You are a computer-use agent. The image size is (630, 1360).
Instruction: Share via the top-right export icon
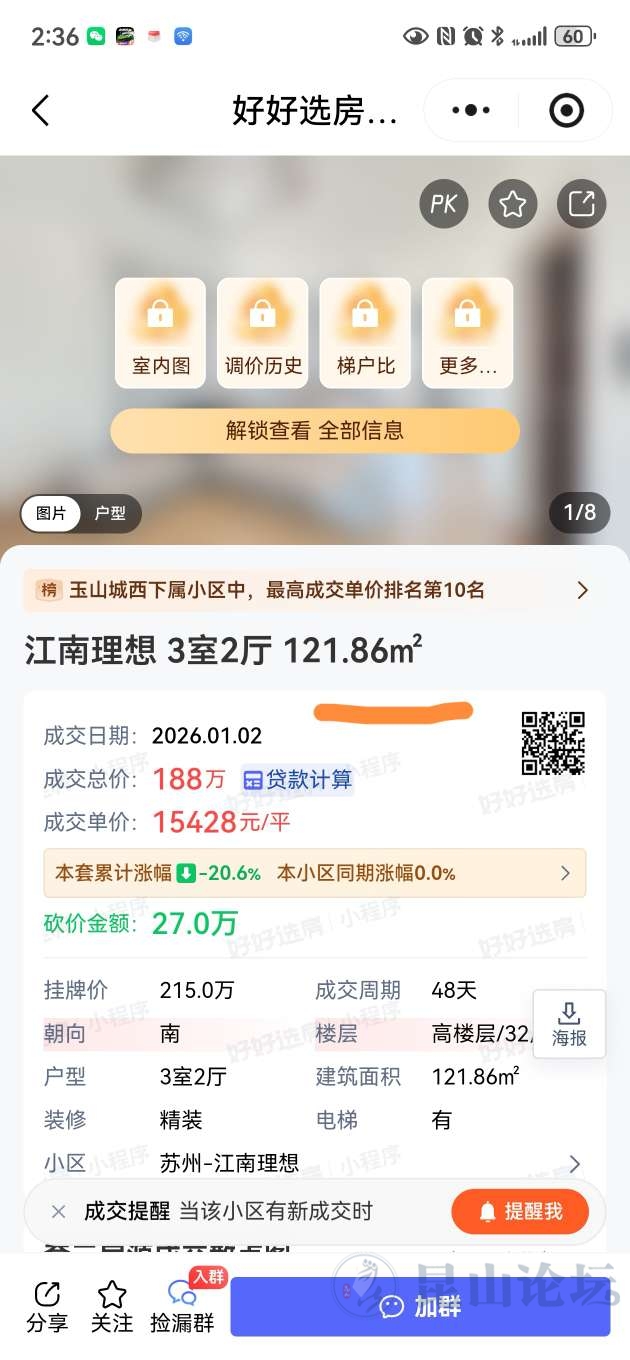(x=581, y=204)
